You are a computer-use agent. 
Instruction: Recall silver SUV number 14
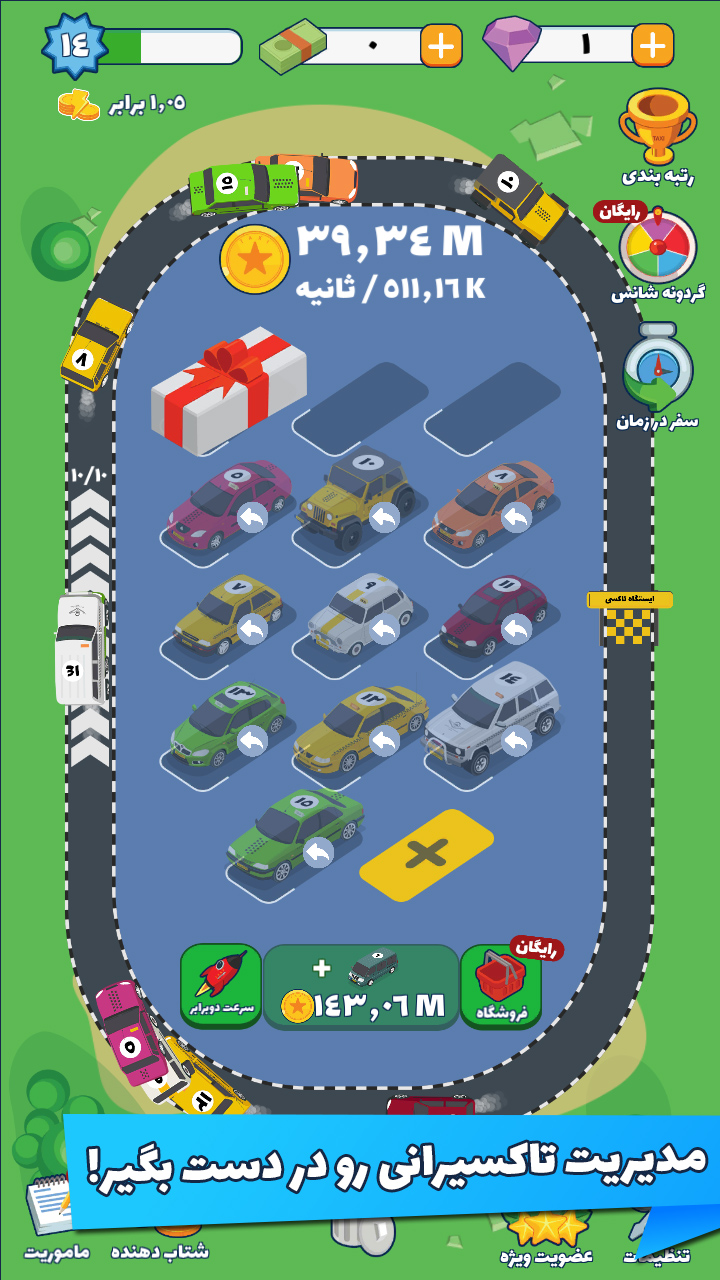tap(516, 742)
